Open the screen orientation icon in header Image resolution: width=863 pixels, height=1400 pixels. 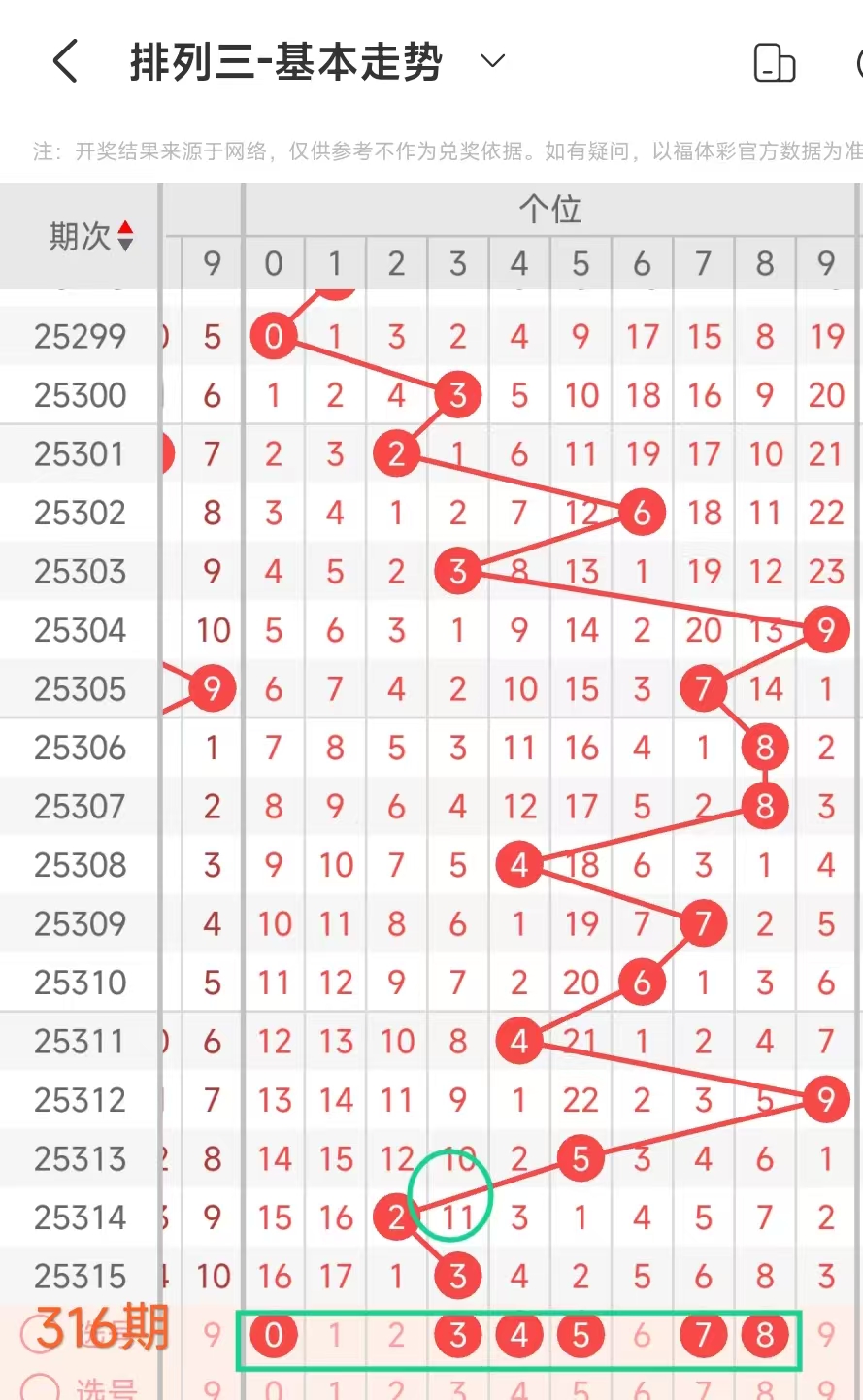point(774,63)
